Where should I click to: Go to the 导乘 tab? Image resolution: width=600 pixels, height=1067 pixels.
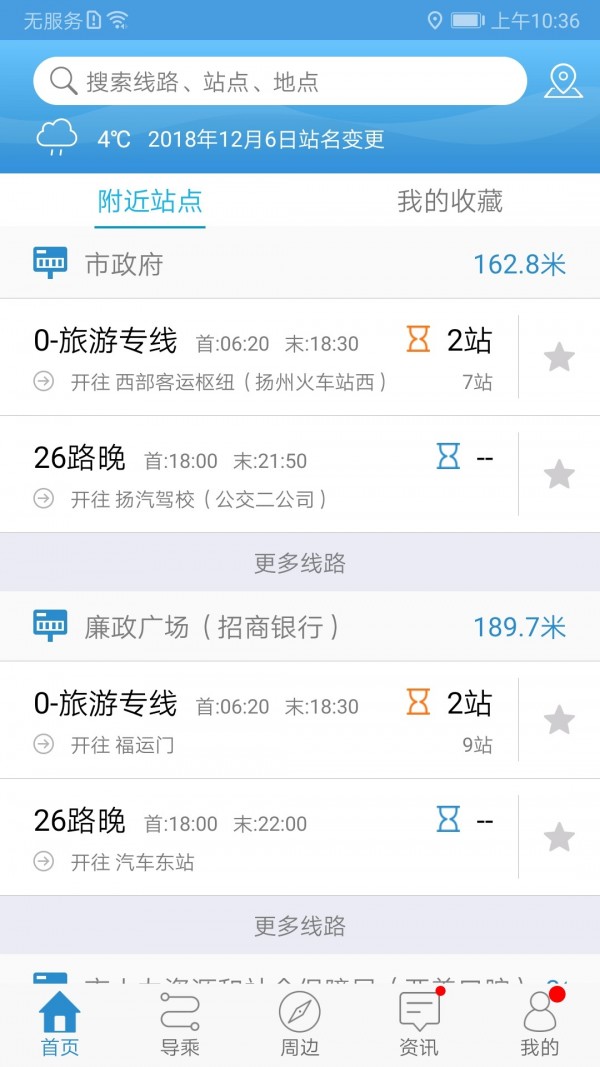180,1025
